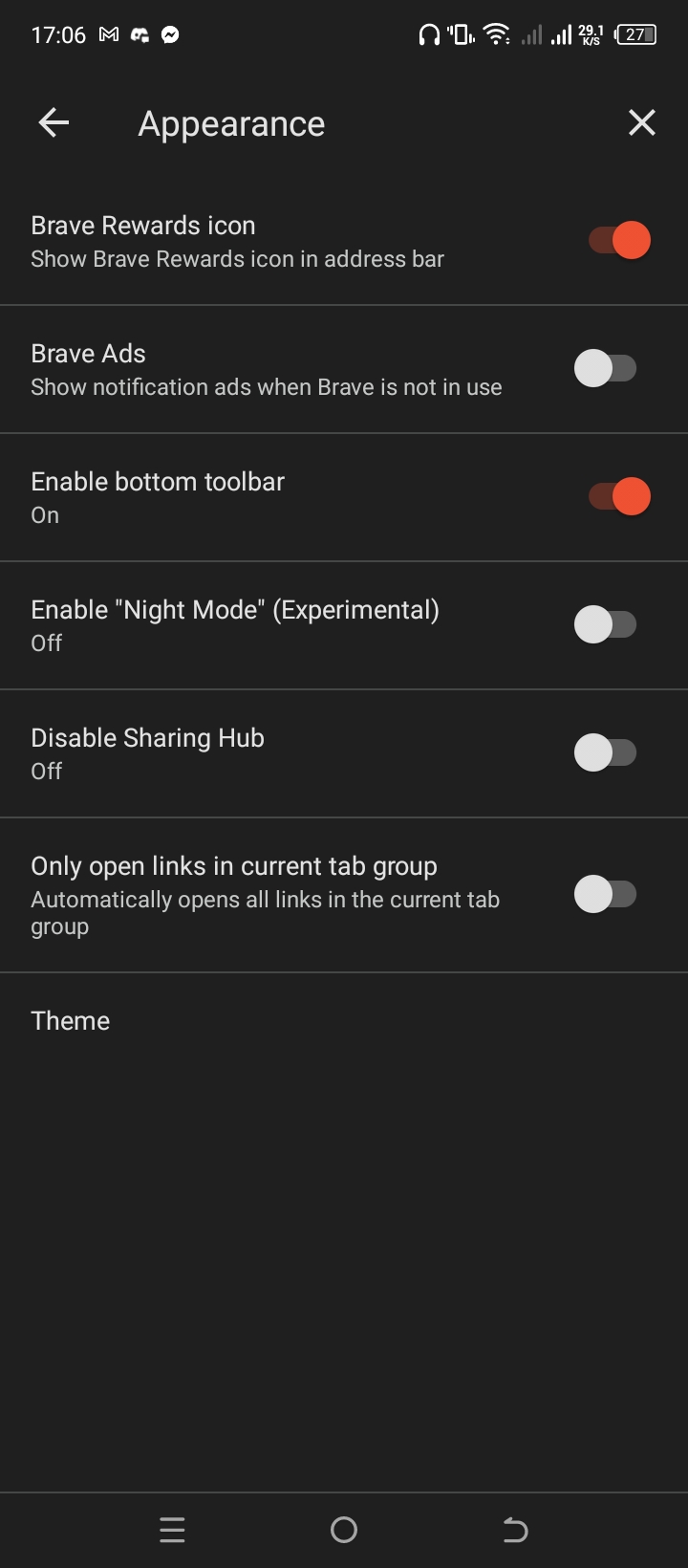Enable only open links in current tab group

pyautogui.click(x=605, y=895)
